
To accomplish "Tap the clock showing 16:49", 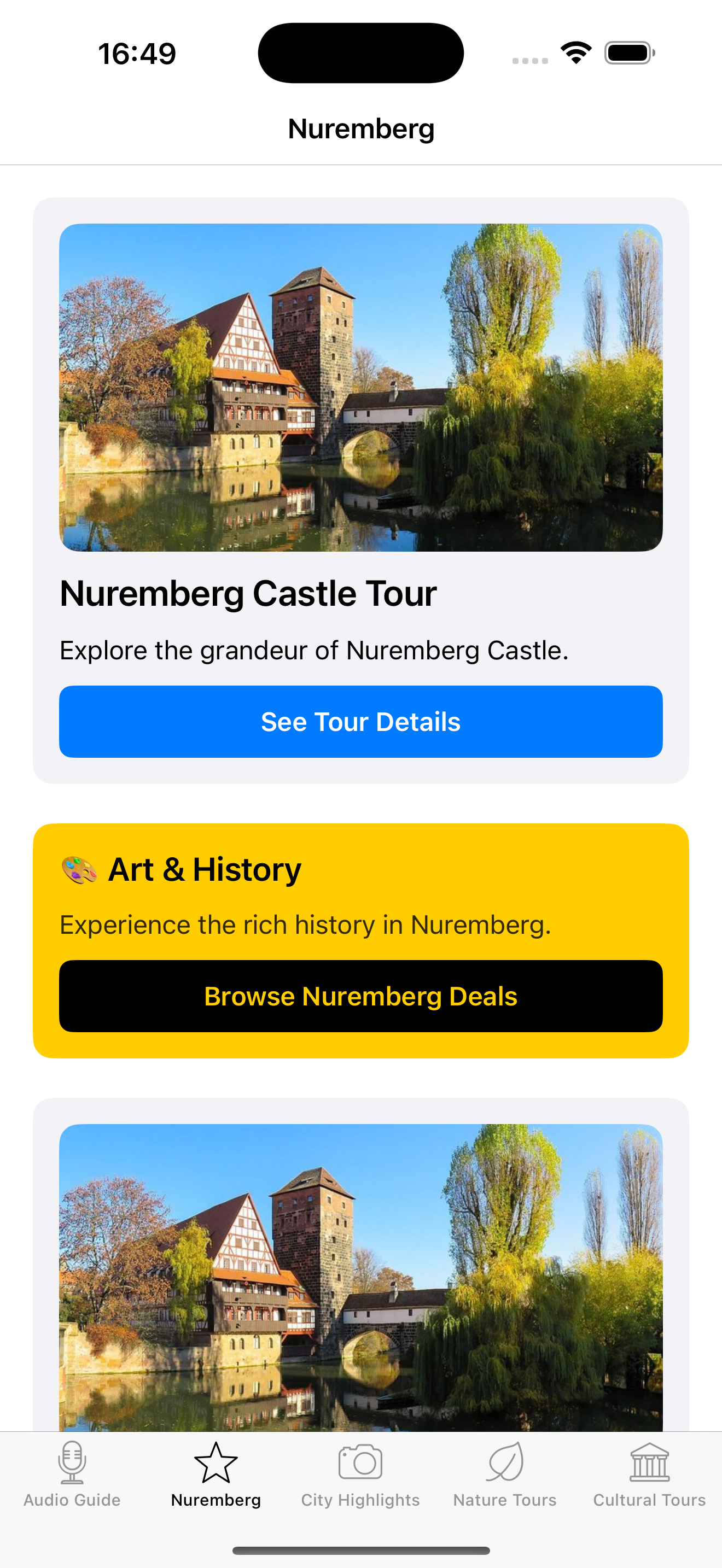I will pos(137,53).
